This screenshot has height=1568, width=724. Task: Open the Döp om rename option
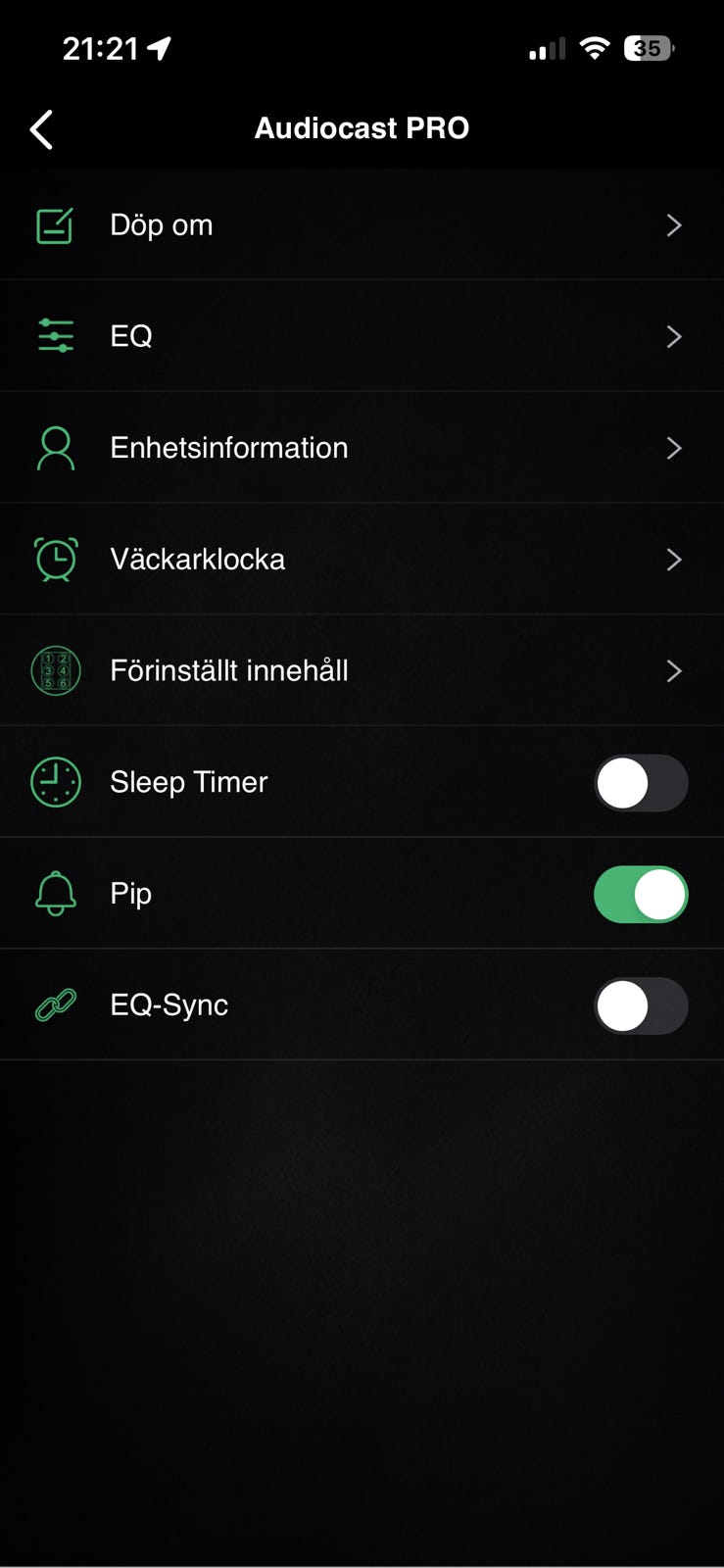pos(362,225)
